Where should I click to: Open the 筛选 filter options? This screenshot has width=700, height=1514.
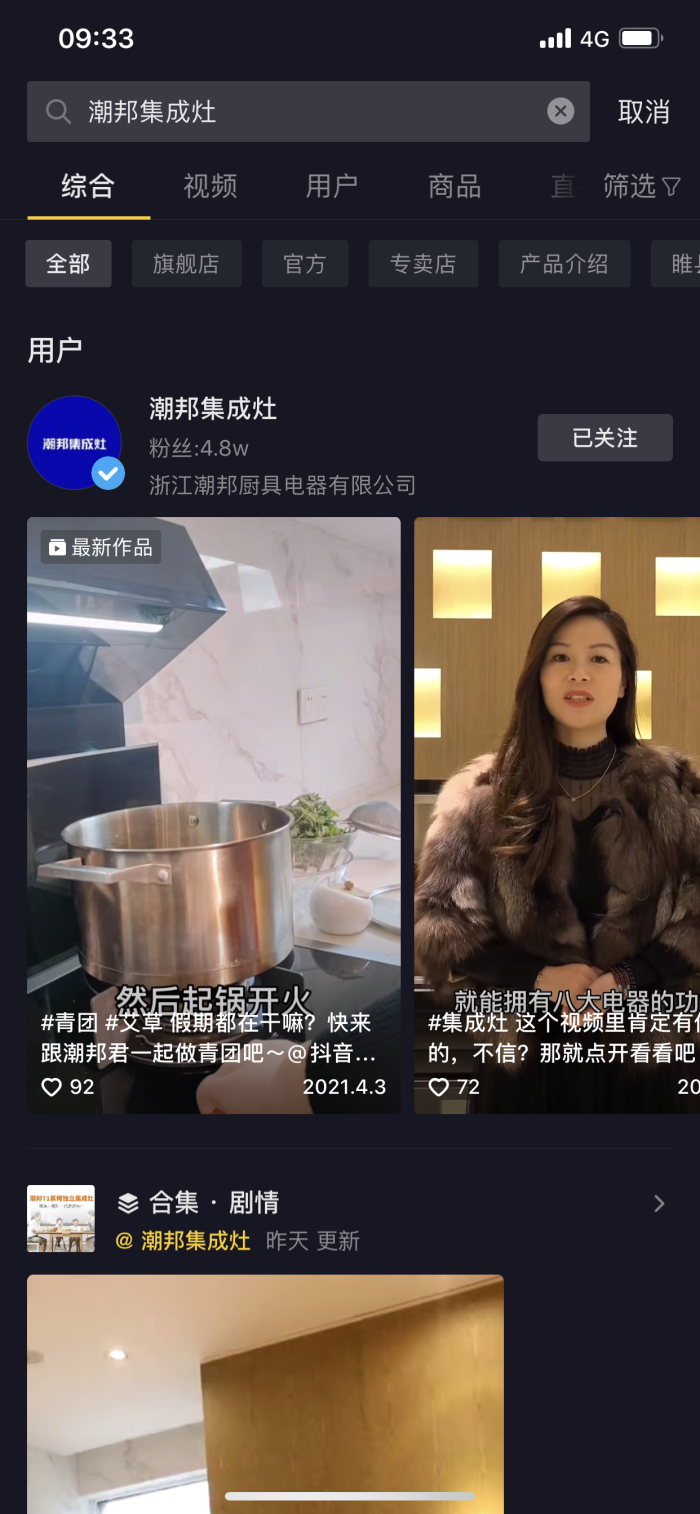(642, 186)
